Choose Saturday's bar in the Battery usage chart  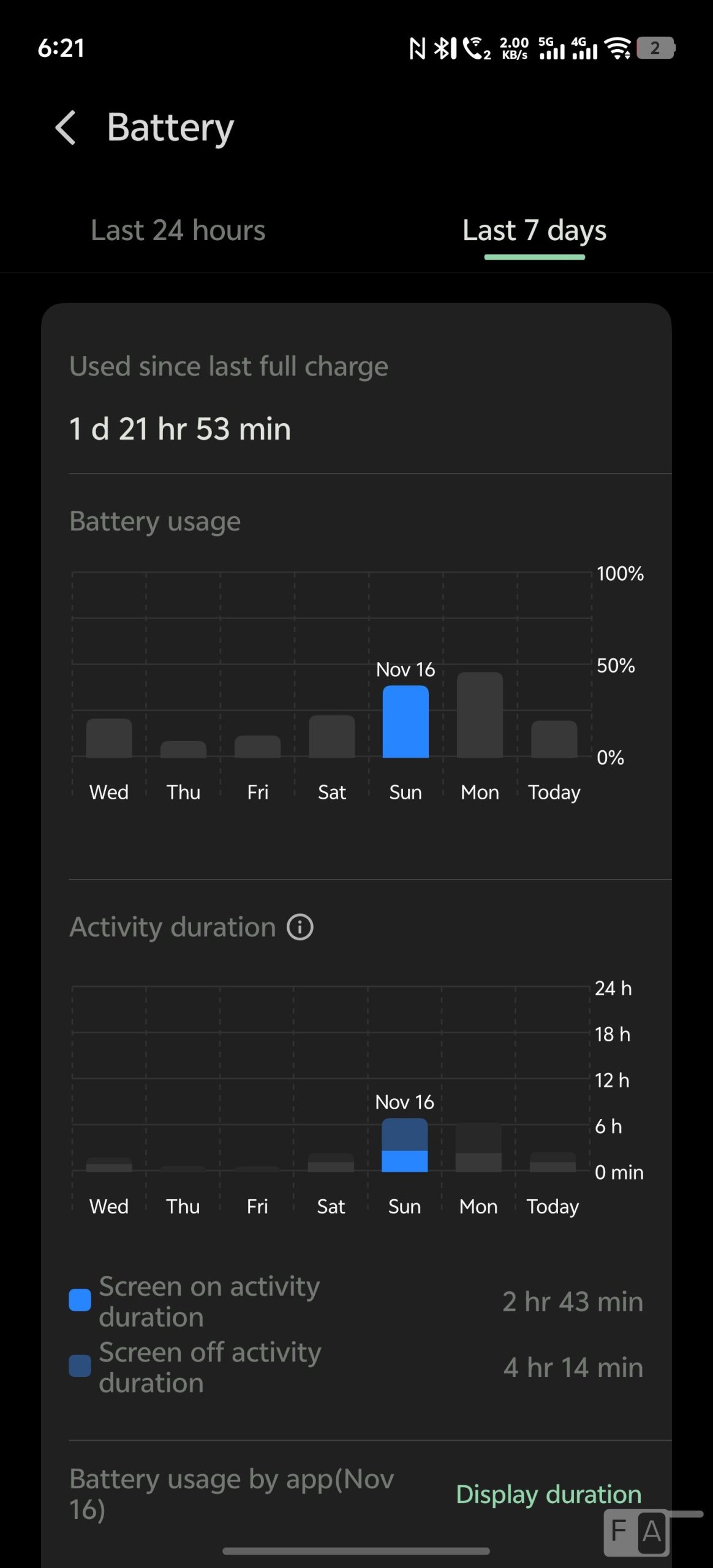coord(331,736)
